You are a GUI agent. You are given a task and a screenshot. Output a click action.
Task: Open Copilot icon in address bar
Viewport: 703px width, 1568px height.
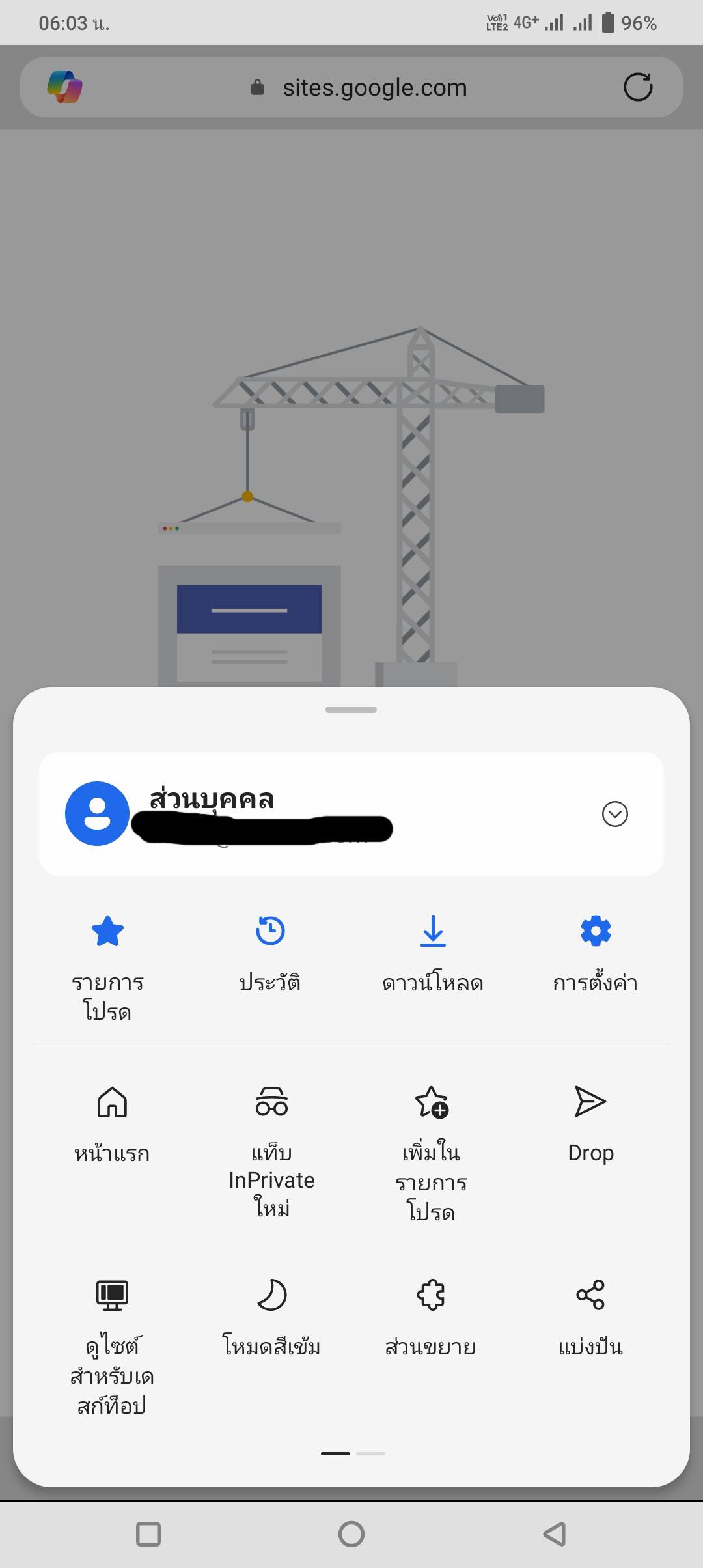point(64,87)
